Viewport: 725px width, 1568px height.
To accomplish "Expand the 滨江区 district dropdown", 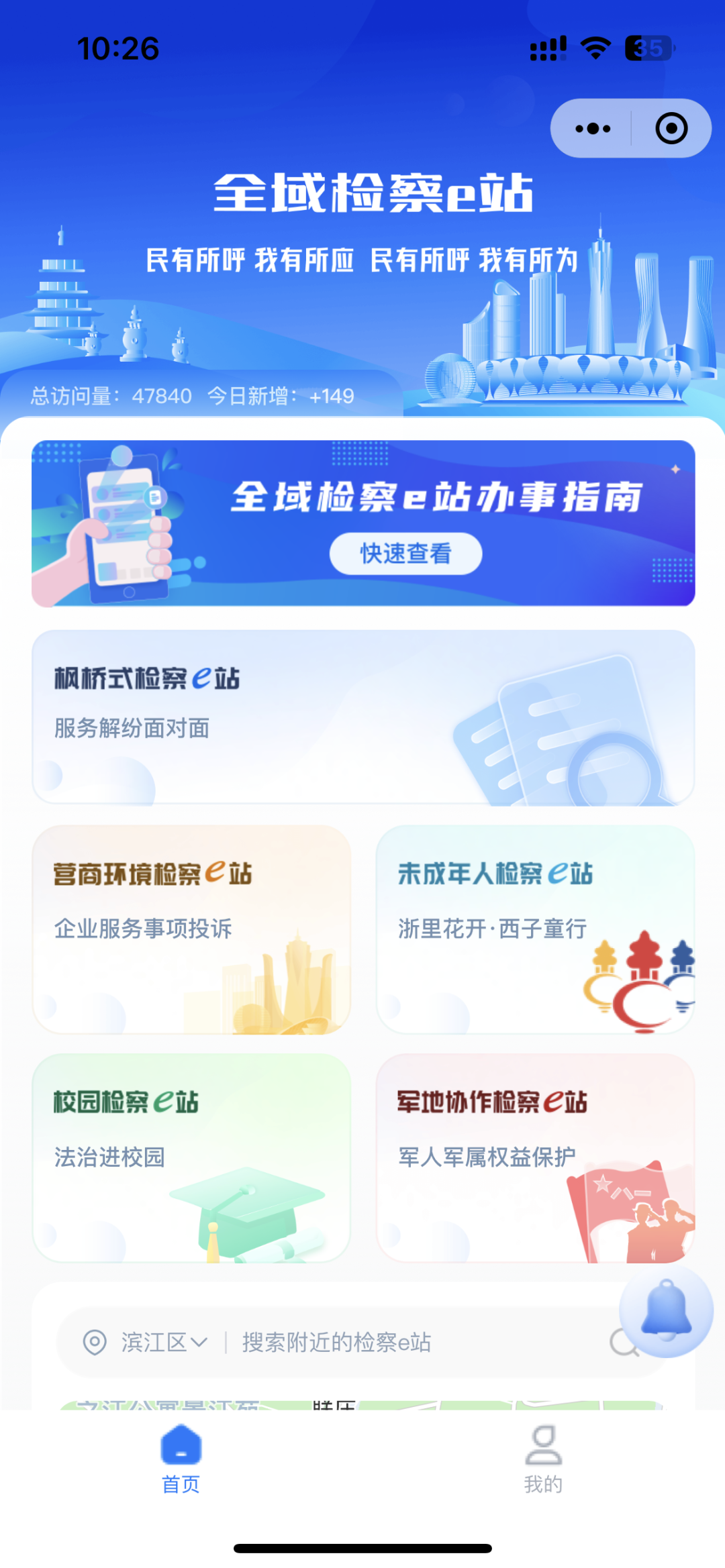I will click(163, 1343).
